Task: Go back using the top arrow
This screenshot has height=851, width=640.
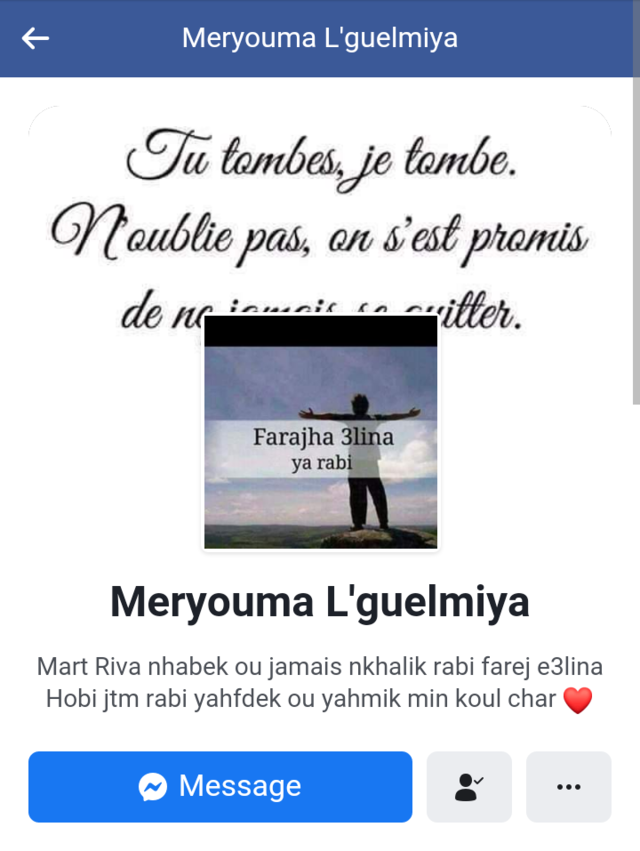Action: point(36,39)
